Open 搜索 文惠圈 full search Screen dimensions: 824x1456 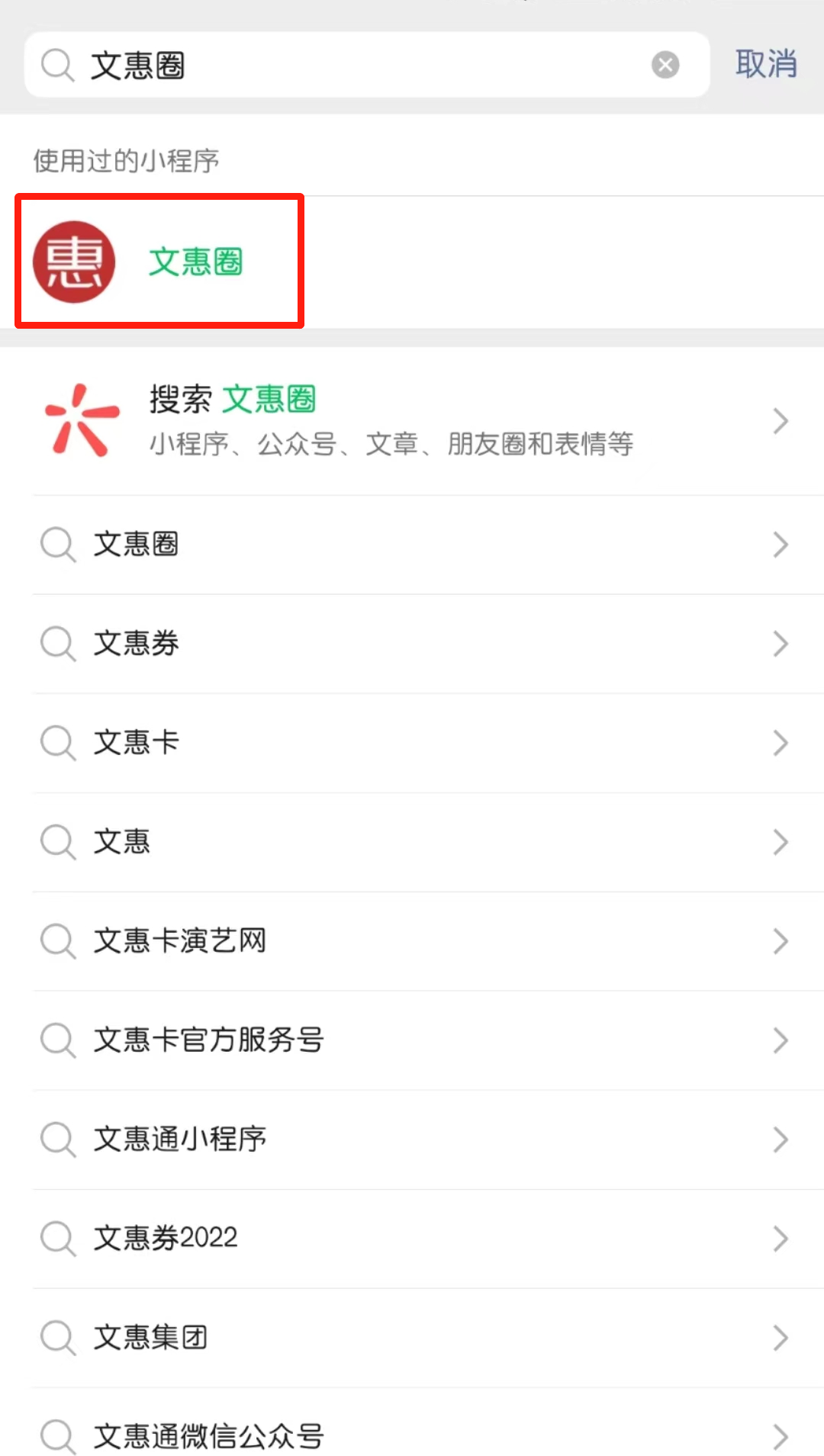(x=412, y=421)
